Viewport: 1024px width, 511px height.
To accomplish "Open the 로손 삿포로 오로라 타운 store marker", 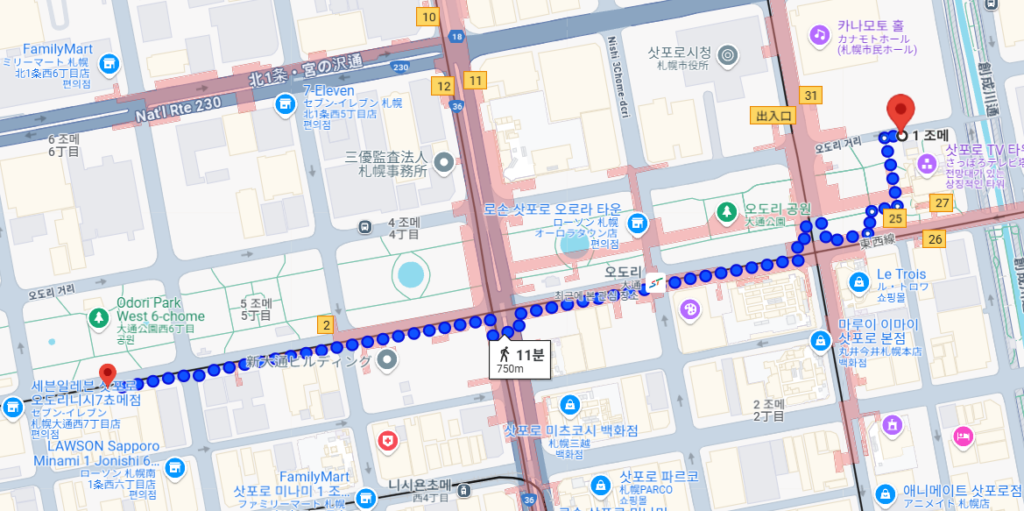I will click(640, 222).
